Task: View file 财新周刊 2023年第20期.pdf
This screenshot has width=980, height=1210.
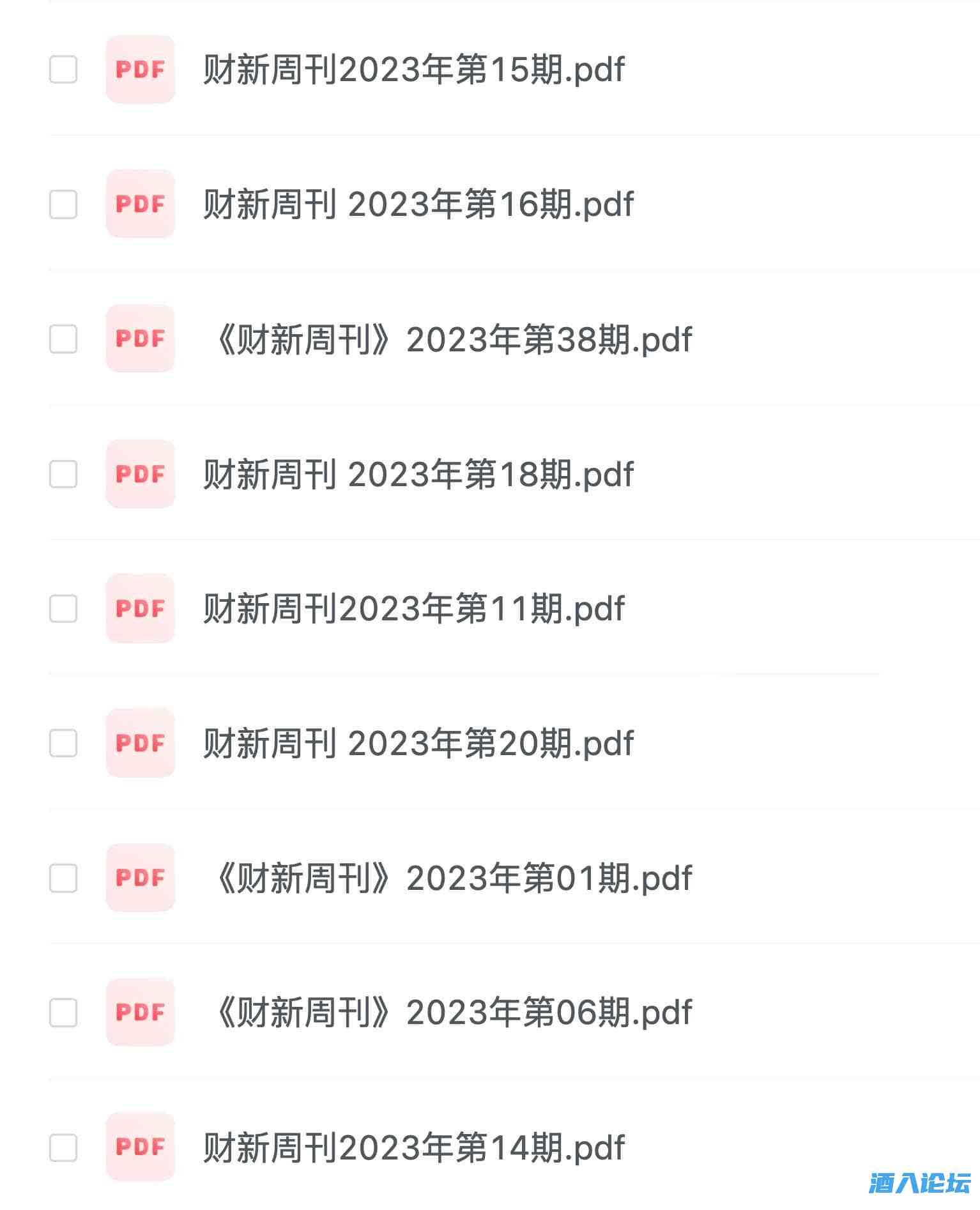Action: pos(418,743)
